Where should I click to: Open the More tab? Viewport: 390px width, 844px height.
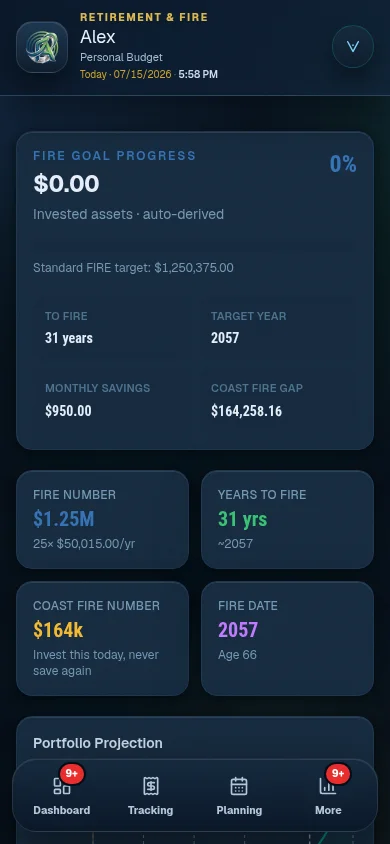click(x=328, y=796)
